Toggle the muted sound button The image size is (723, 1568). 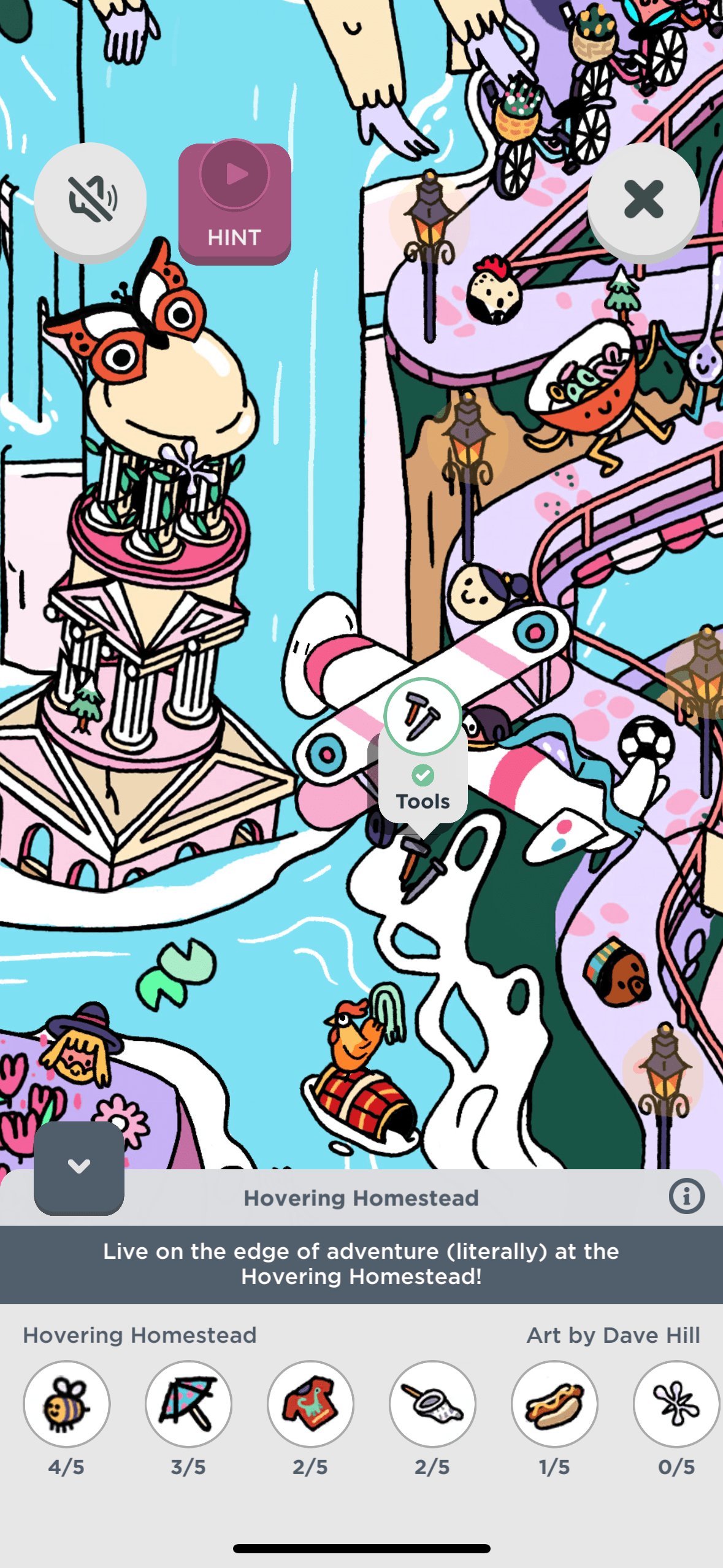click(90, 199)
